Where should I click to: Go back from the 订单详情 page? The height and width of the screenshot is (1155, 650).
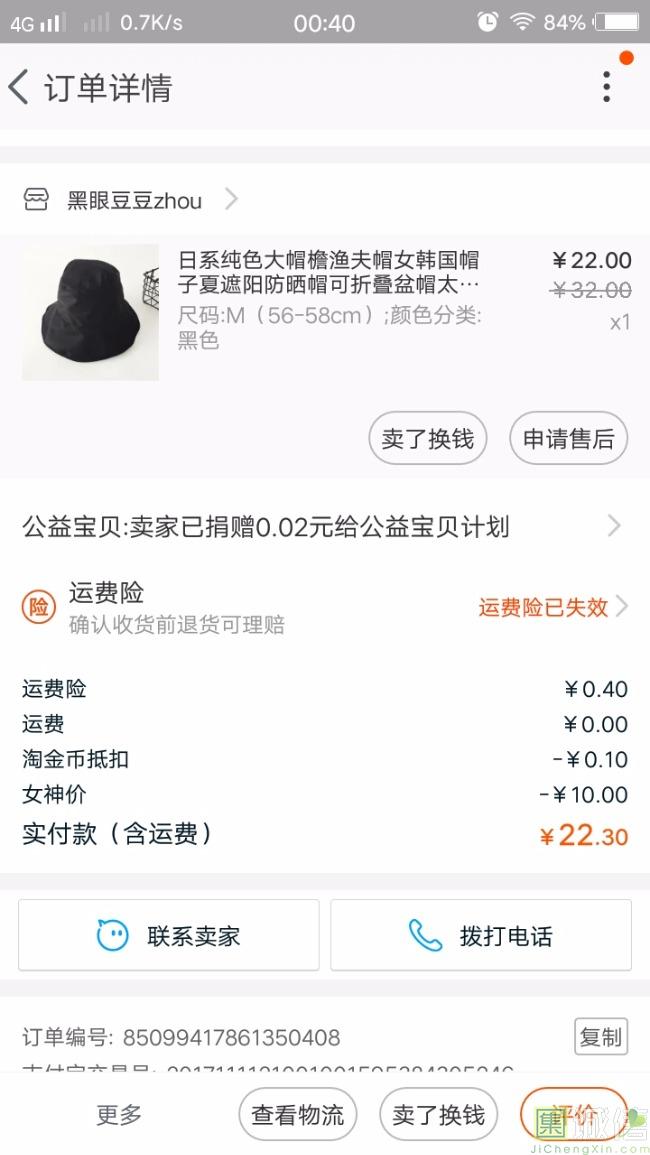(x=20, y=88)
